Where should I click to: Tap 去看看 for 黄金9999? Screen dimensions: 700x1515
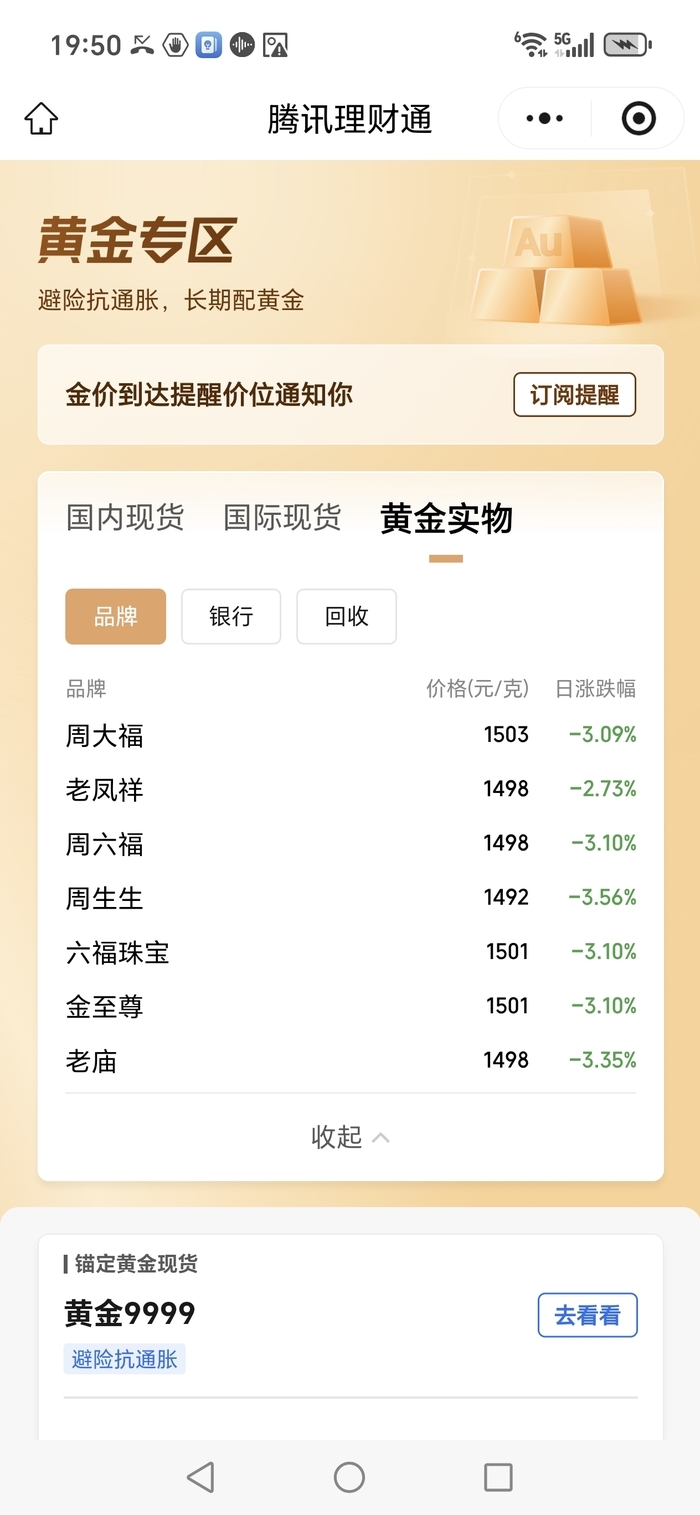click(x=587, y=1315)
